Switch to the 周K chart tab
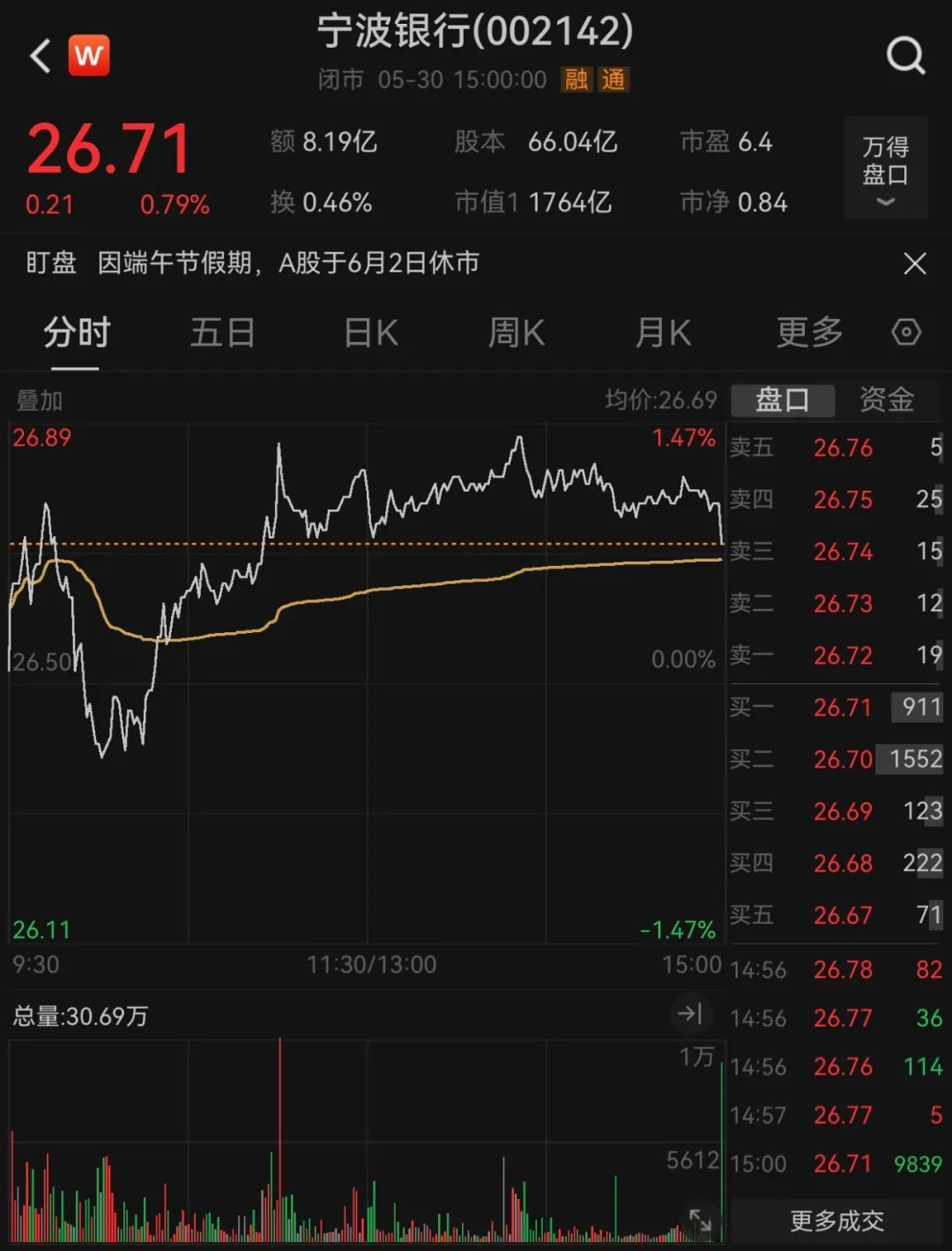Viewport: 952px width, 1251px height. point(517,333)
